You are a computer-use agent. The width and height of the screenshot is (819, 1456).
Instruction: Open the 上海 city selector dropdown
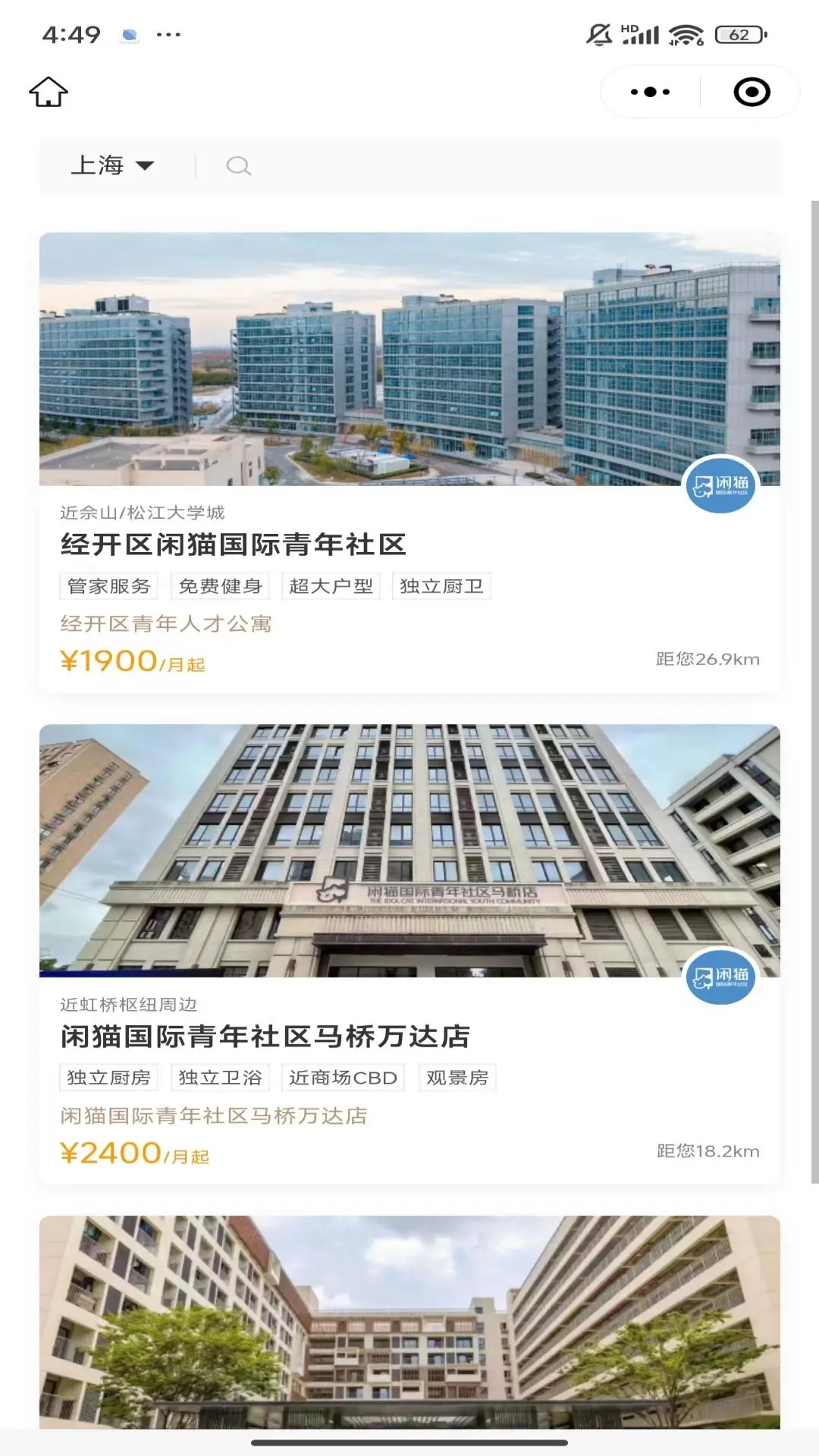click(x=99, y=165)
